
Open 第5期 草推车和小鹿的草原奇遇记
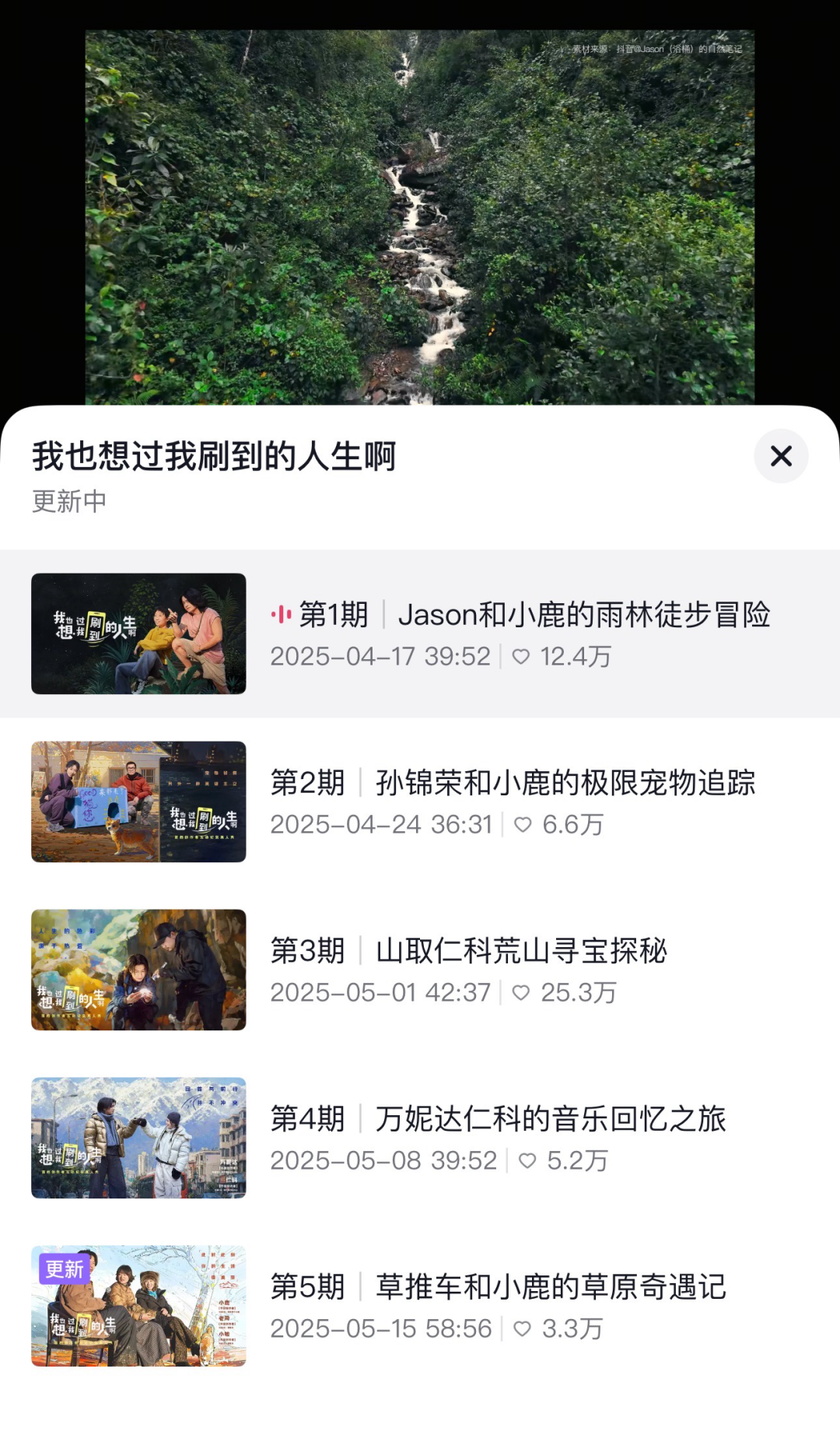(420, 1306)
